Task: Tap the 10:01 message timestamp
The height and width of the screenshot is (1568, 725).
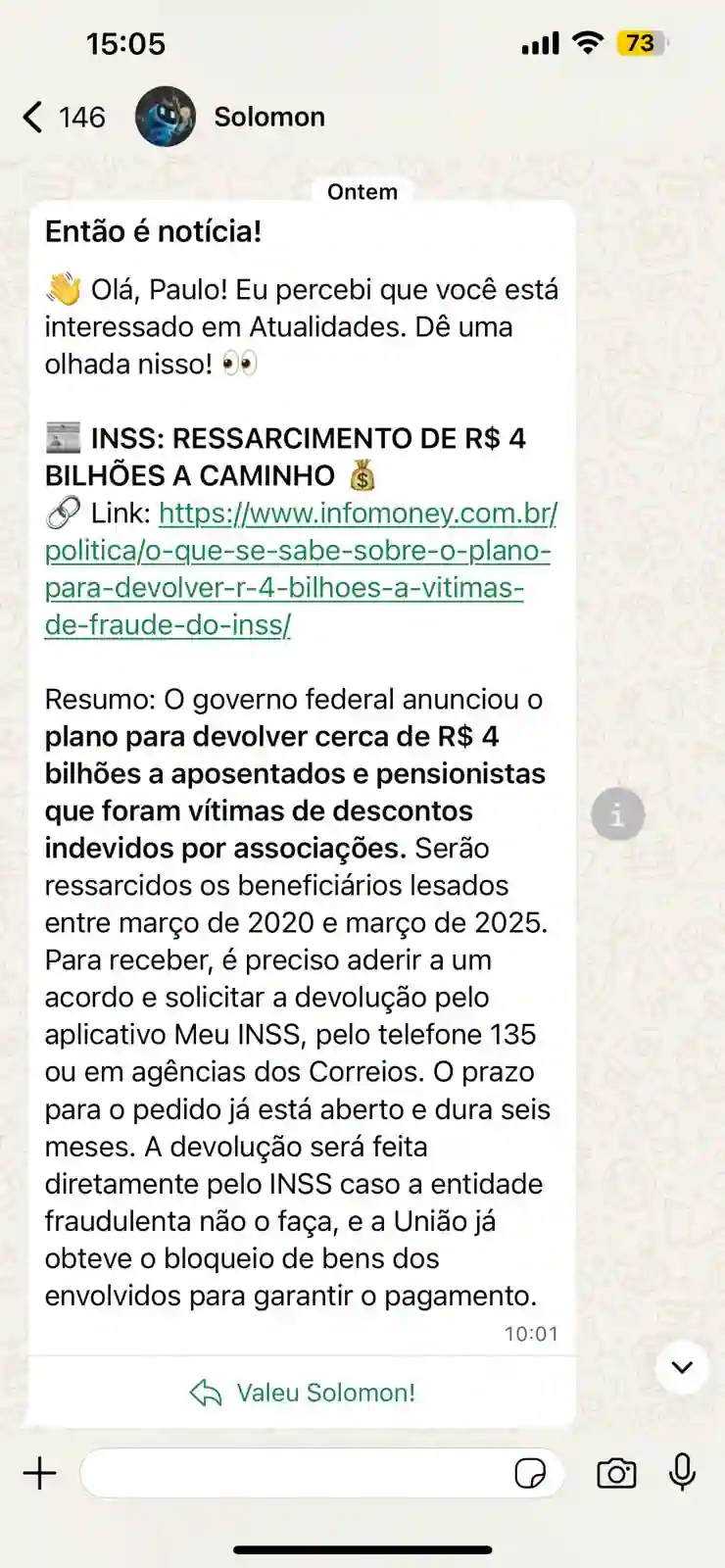Action: click(x=530, y=1333)
